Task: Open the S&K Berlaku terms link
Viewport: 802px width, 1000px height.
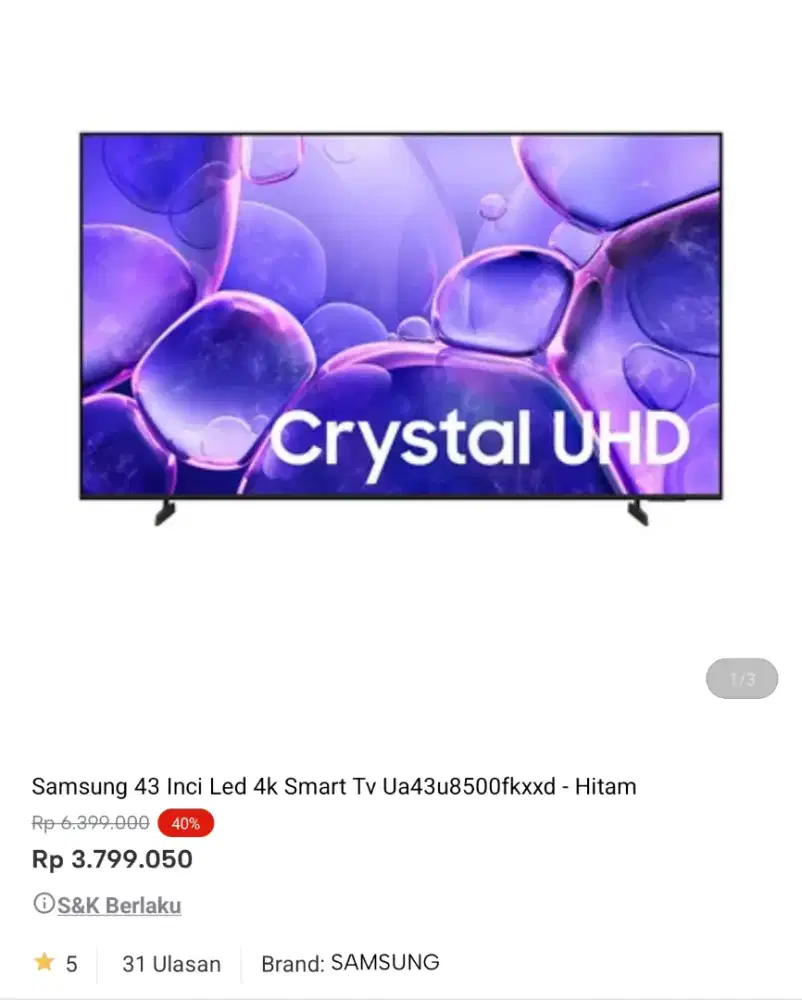Action: tap(118, 905)
